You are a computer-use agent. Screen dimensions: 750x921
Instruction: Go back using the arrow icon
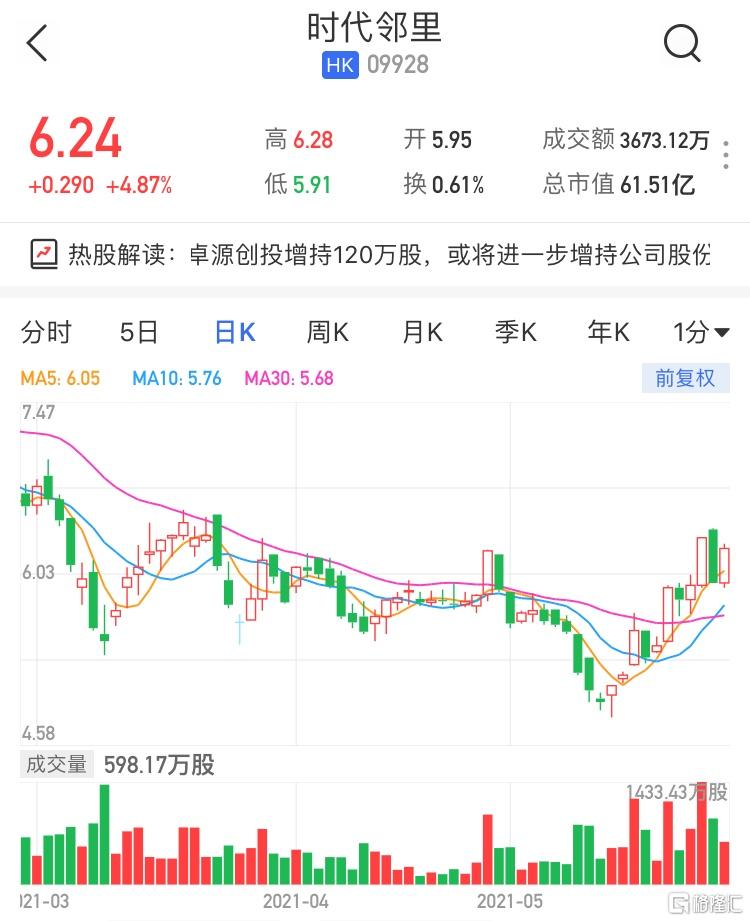click(x=37, y=44)
